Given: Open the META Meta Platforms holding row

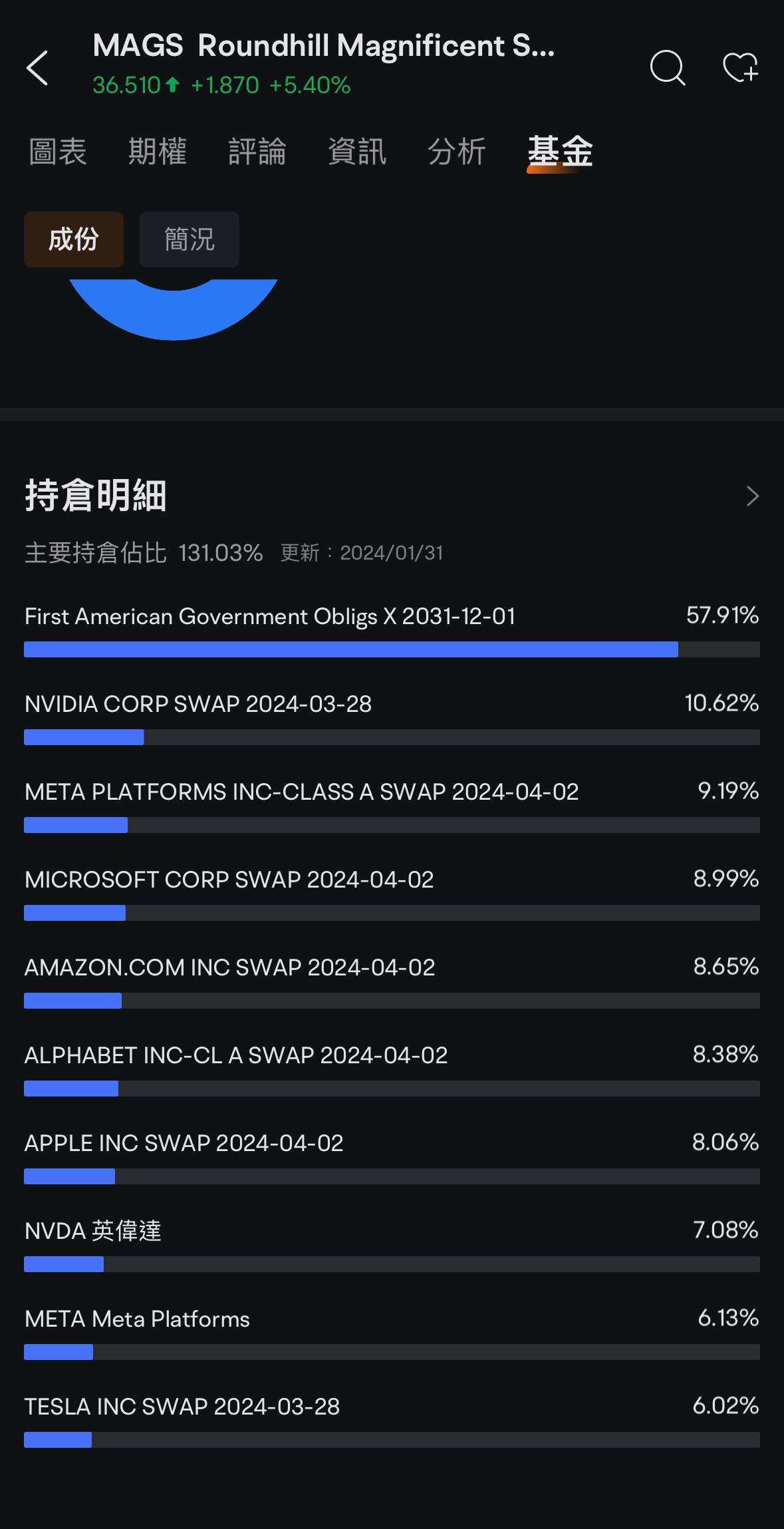Looking at the screenshot, I should point(392,1331).
